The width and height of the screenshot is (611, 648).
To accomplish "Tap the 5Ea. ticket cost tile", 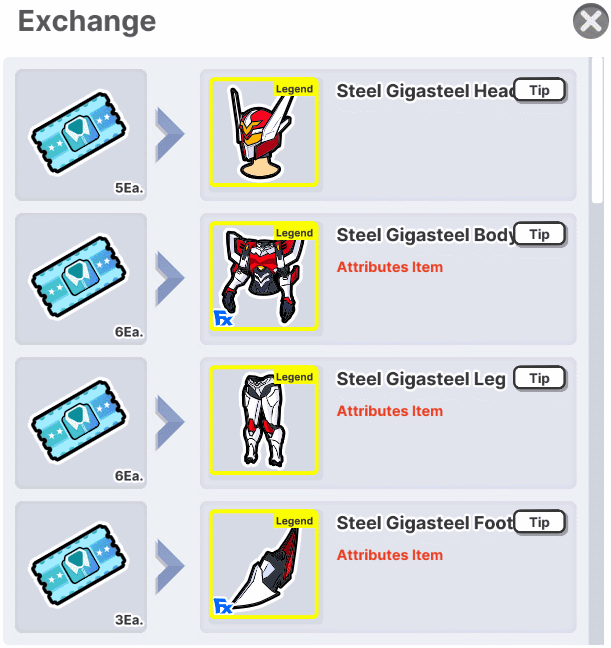I will click(x=81, y=134).
